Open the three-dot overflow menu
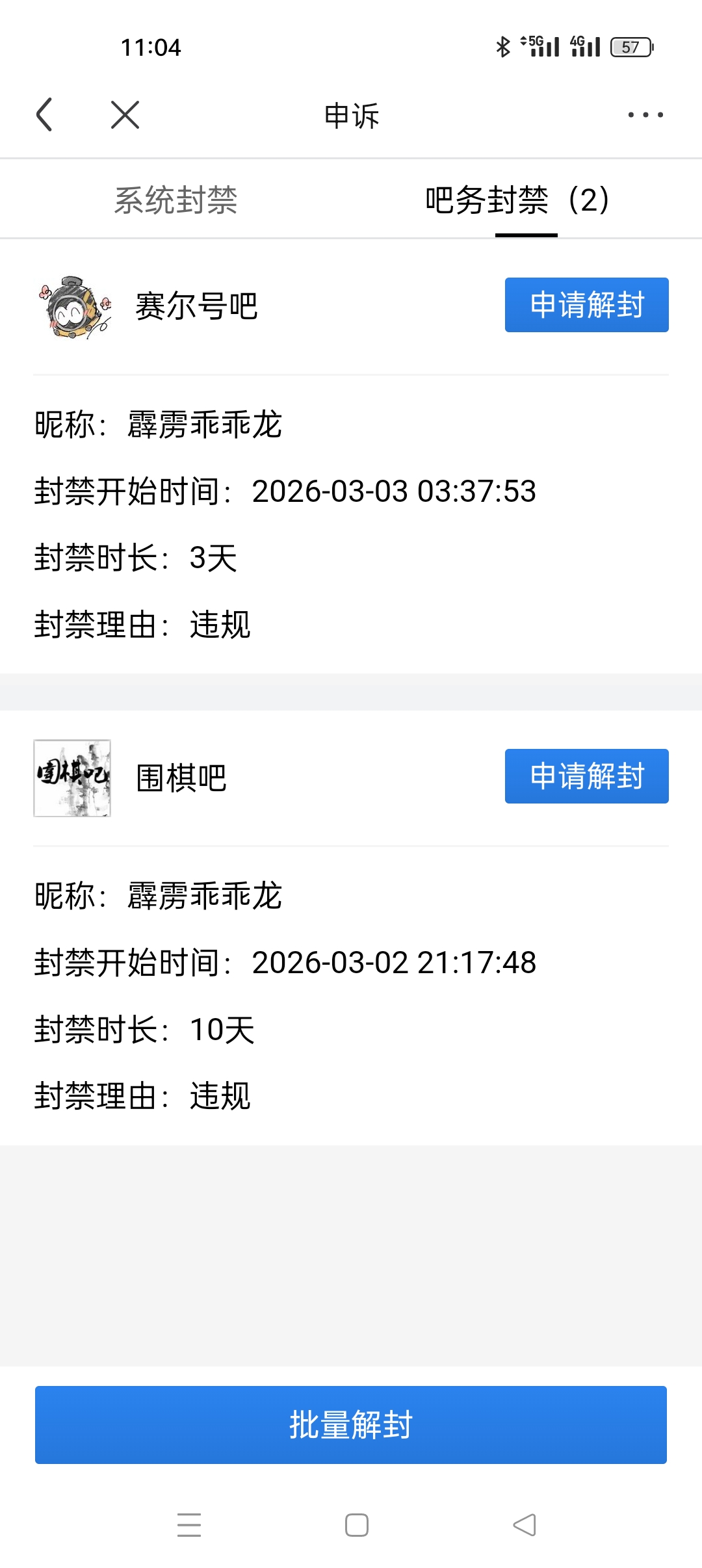702x1568 pixels. pos(645,115)
